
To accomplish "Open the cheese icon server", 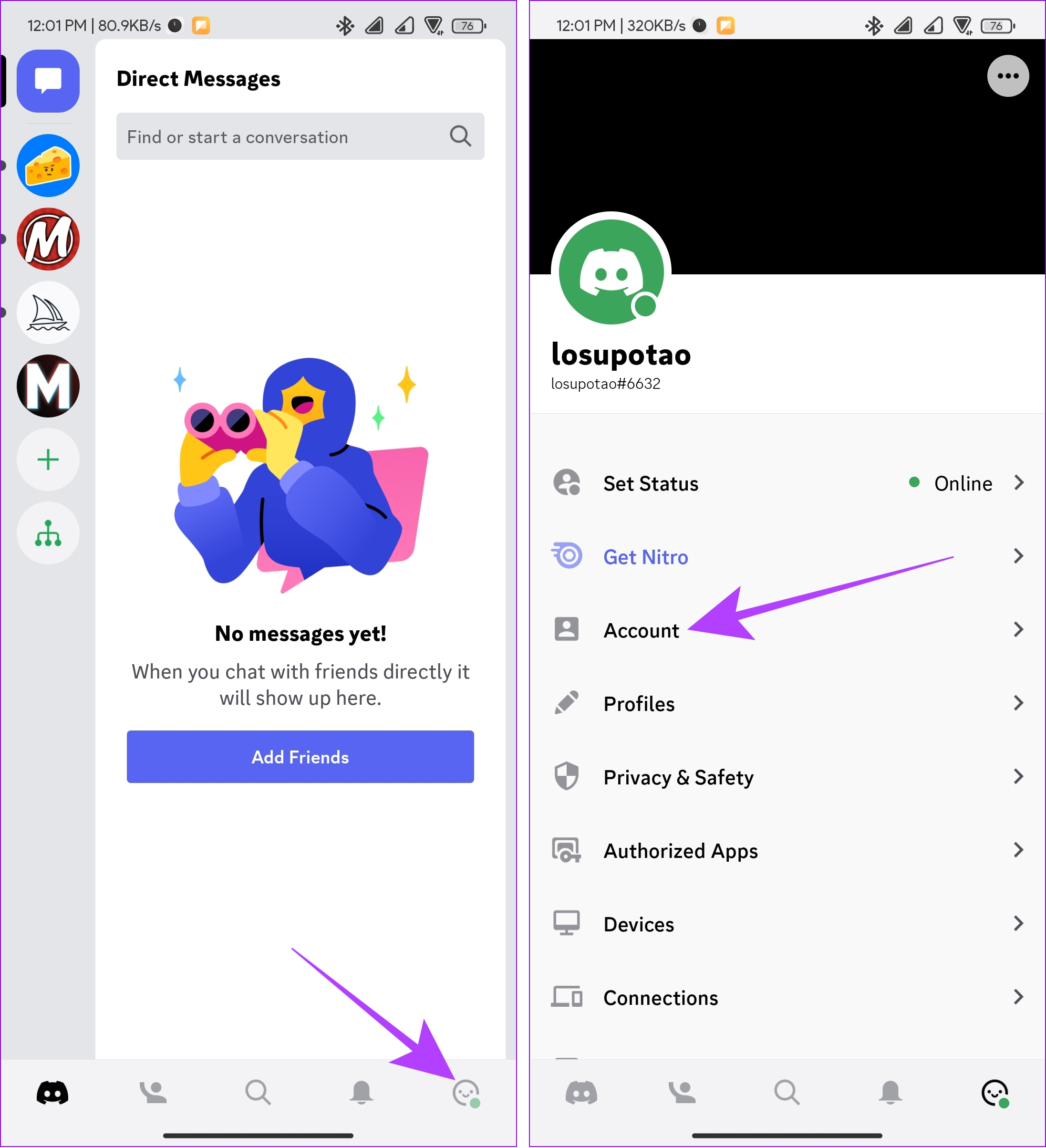I will [x=48, y=166].
